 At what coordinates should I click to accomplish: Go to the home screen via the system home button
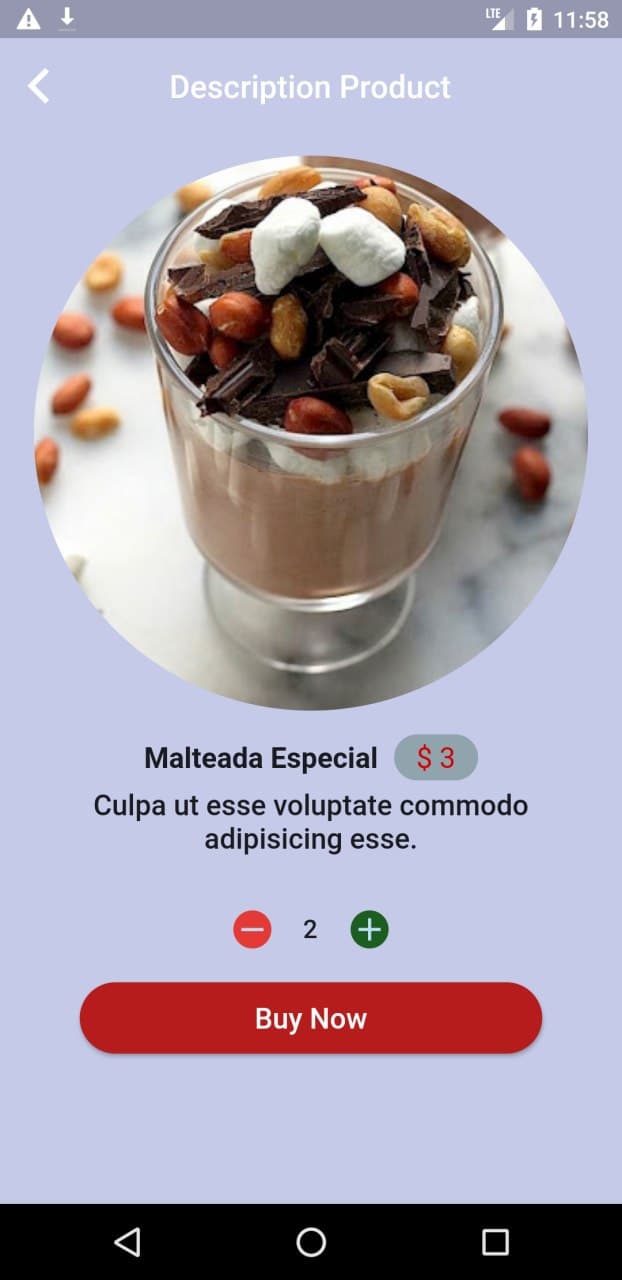point(311,1242)
